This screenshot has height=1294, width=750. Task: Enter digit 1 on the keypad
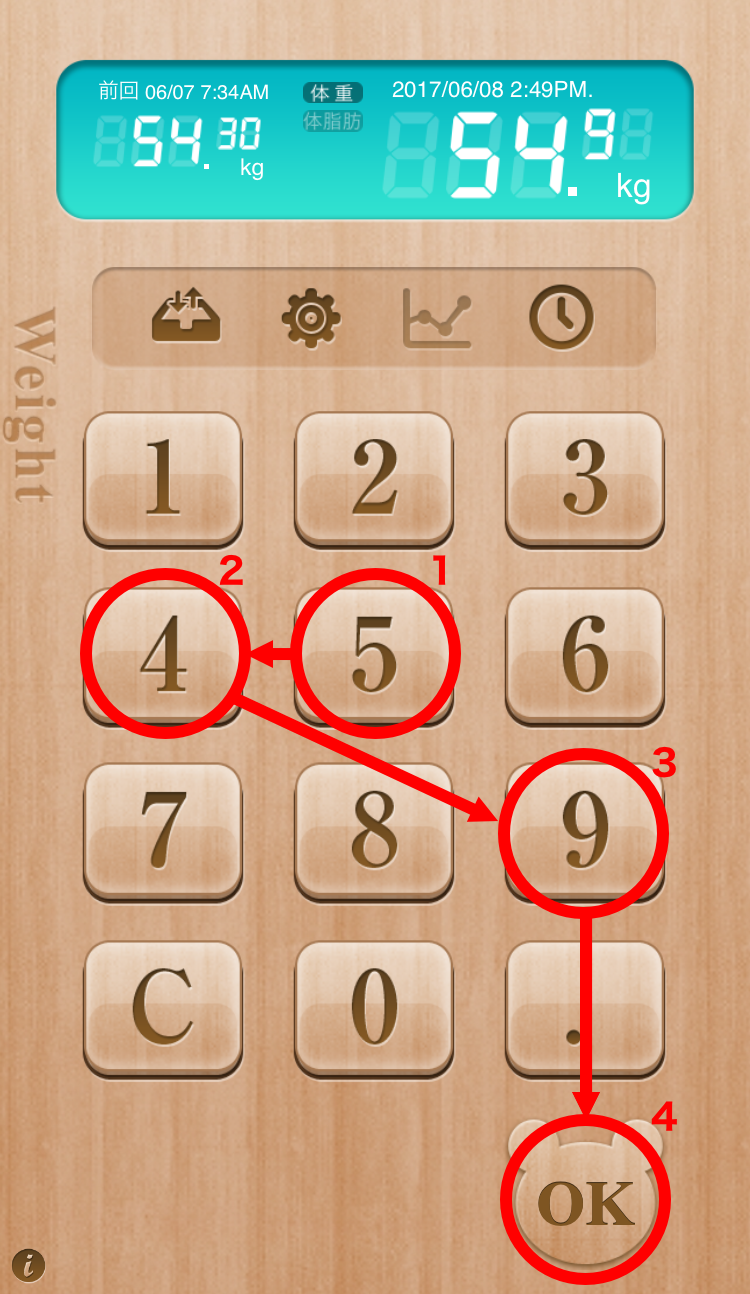(163, 477)
